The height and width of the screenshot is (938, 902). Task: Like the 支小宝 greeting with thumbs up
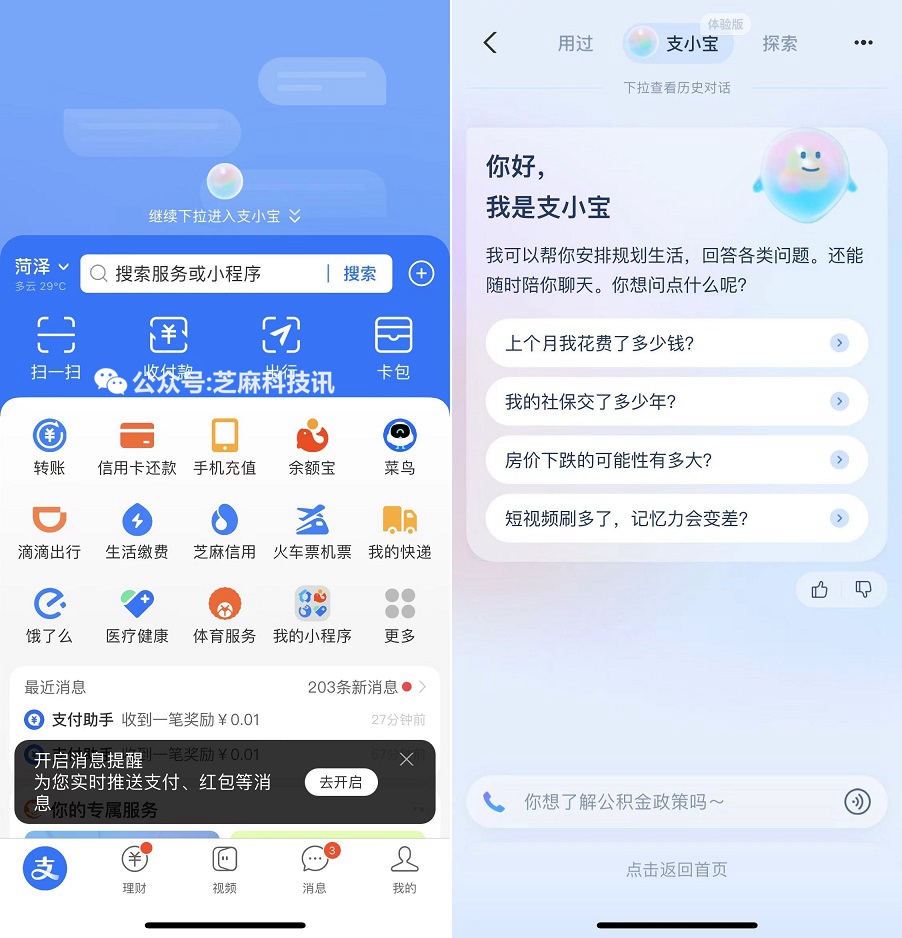[x=820, y=590]
